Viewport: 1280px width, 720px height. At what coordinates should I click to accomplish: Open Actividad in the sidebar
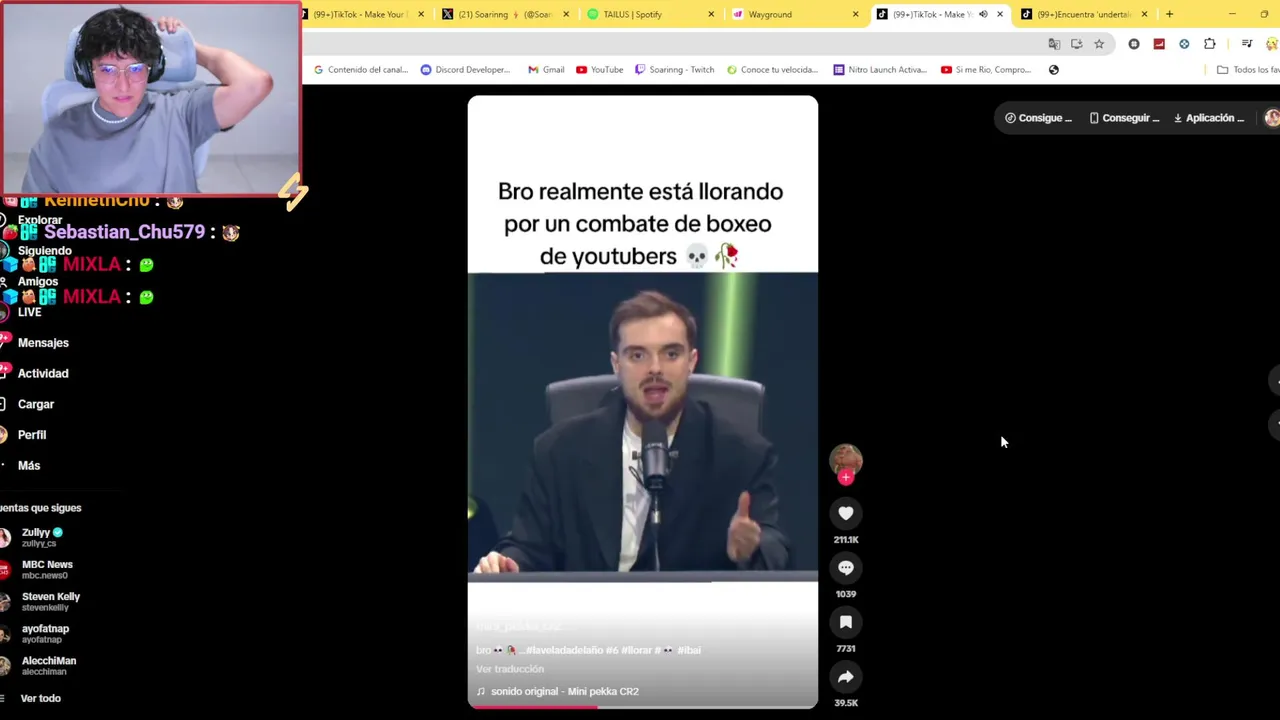click(43, 374)
